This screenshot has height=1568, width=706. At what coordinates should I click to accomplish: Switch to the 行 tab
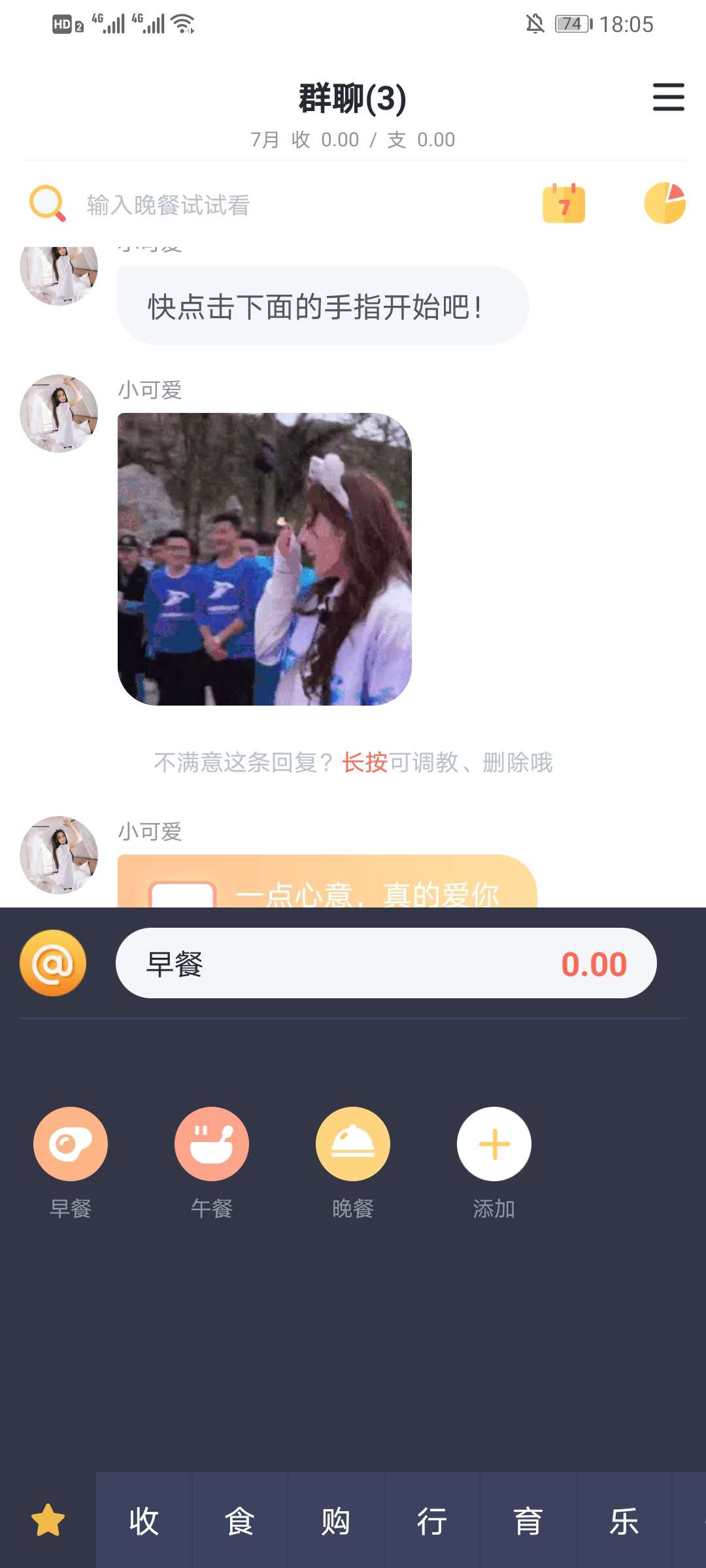pos(432,1520)
